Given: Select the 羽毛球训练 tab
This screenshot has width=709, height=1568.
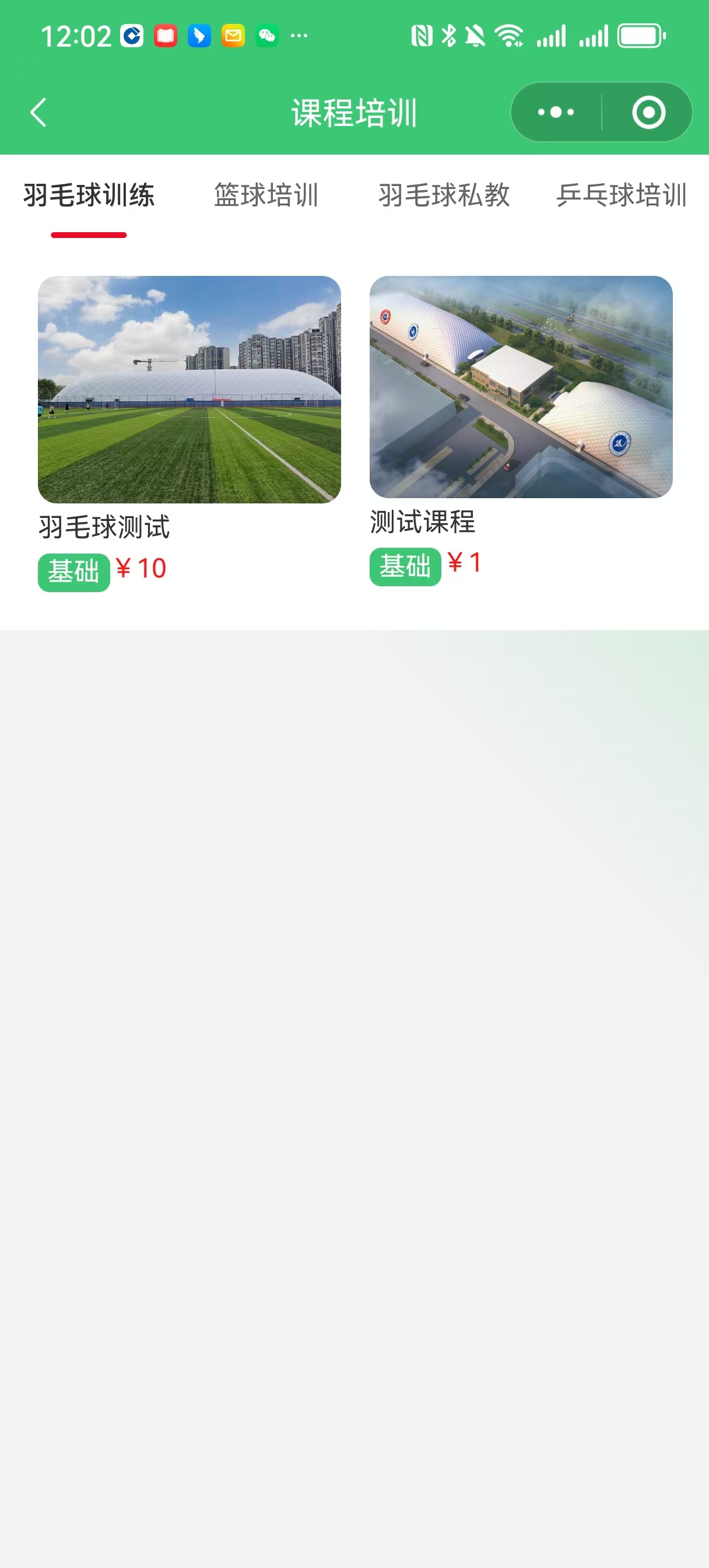Looking at the screenshot, I should pyautogui.click(x=89, y=196).
